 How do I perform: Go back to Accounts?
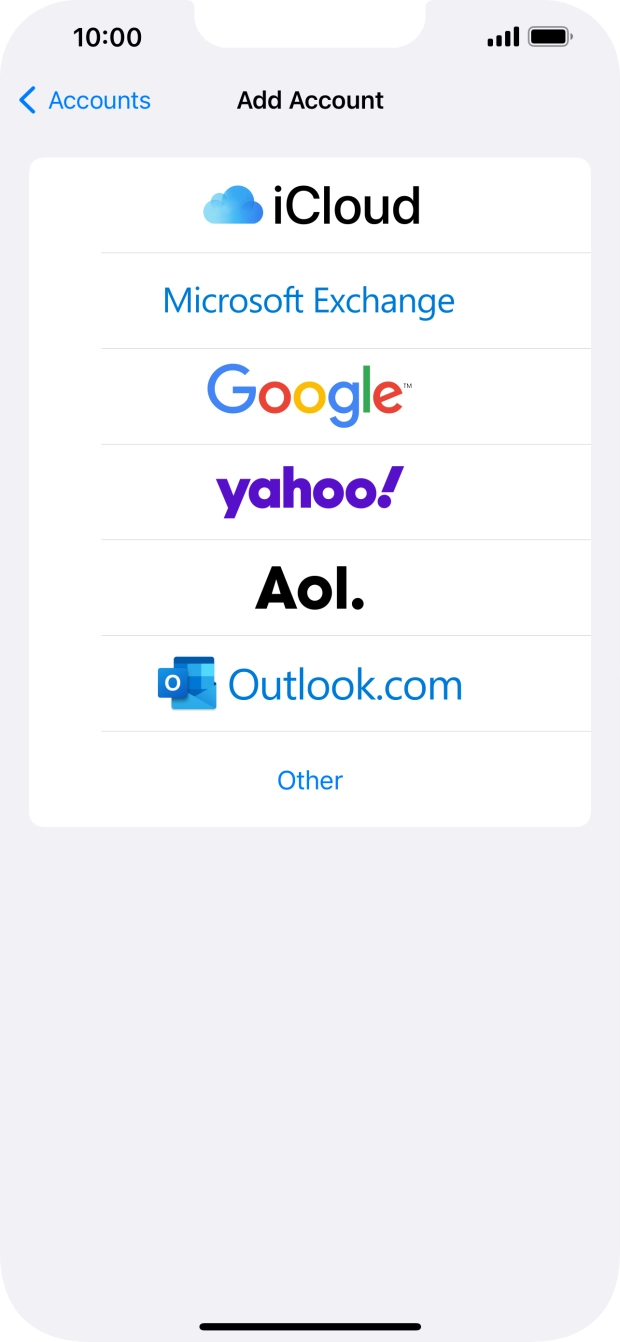tap(84, 100)
